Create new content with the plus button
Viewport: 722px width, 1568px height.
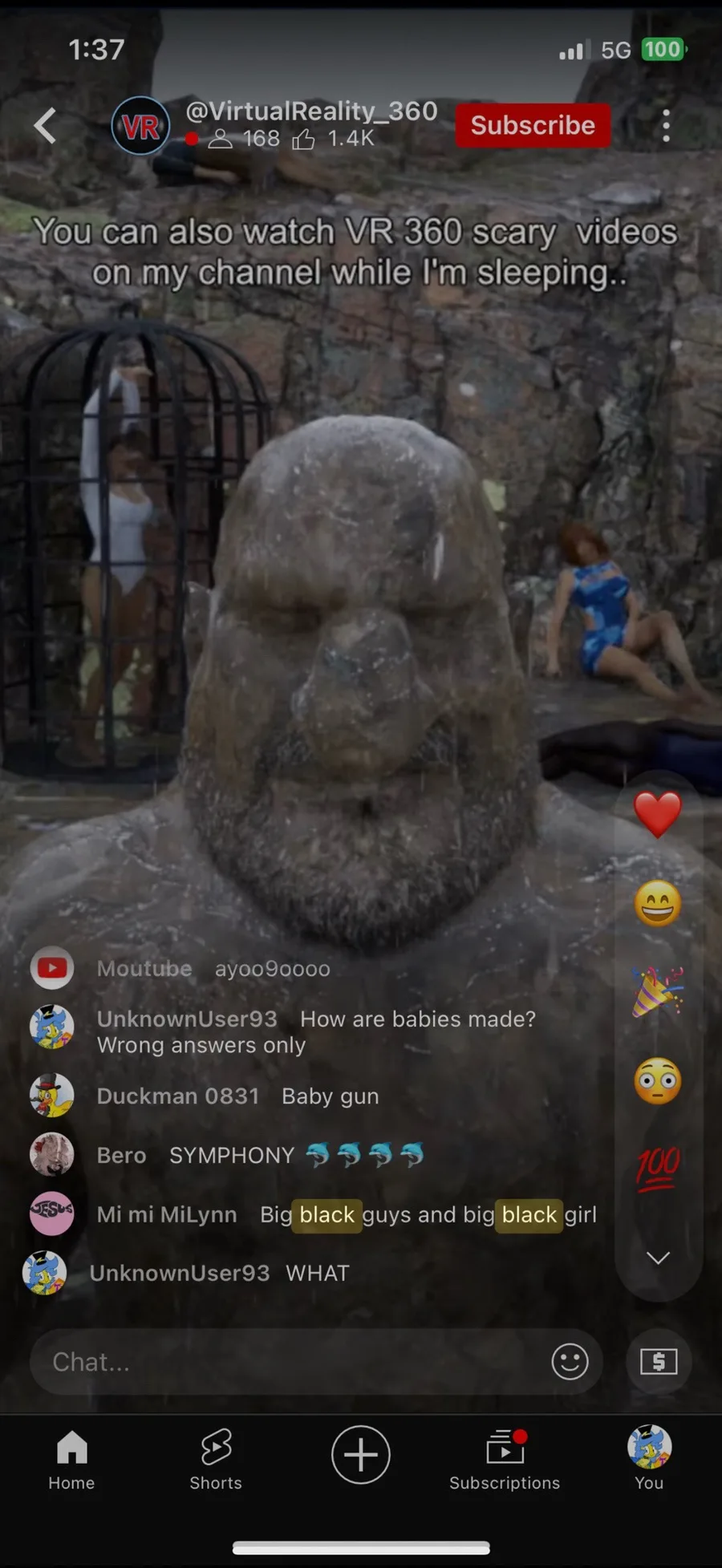click(361, 1454)
